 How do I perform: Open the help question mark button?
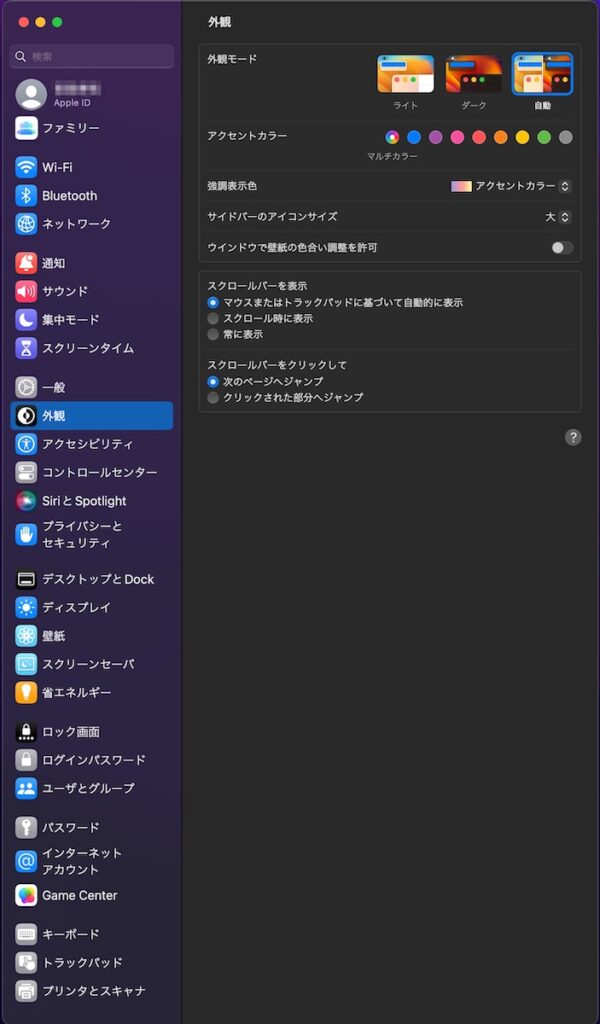pyautogui.click(x=573, y=437)
